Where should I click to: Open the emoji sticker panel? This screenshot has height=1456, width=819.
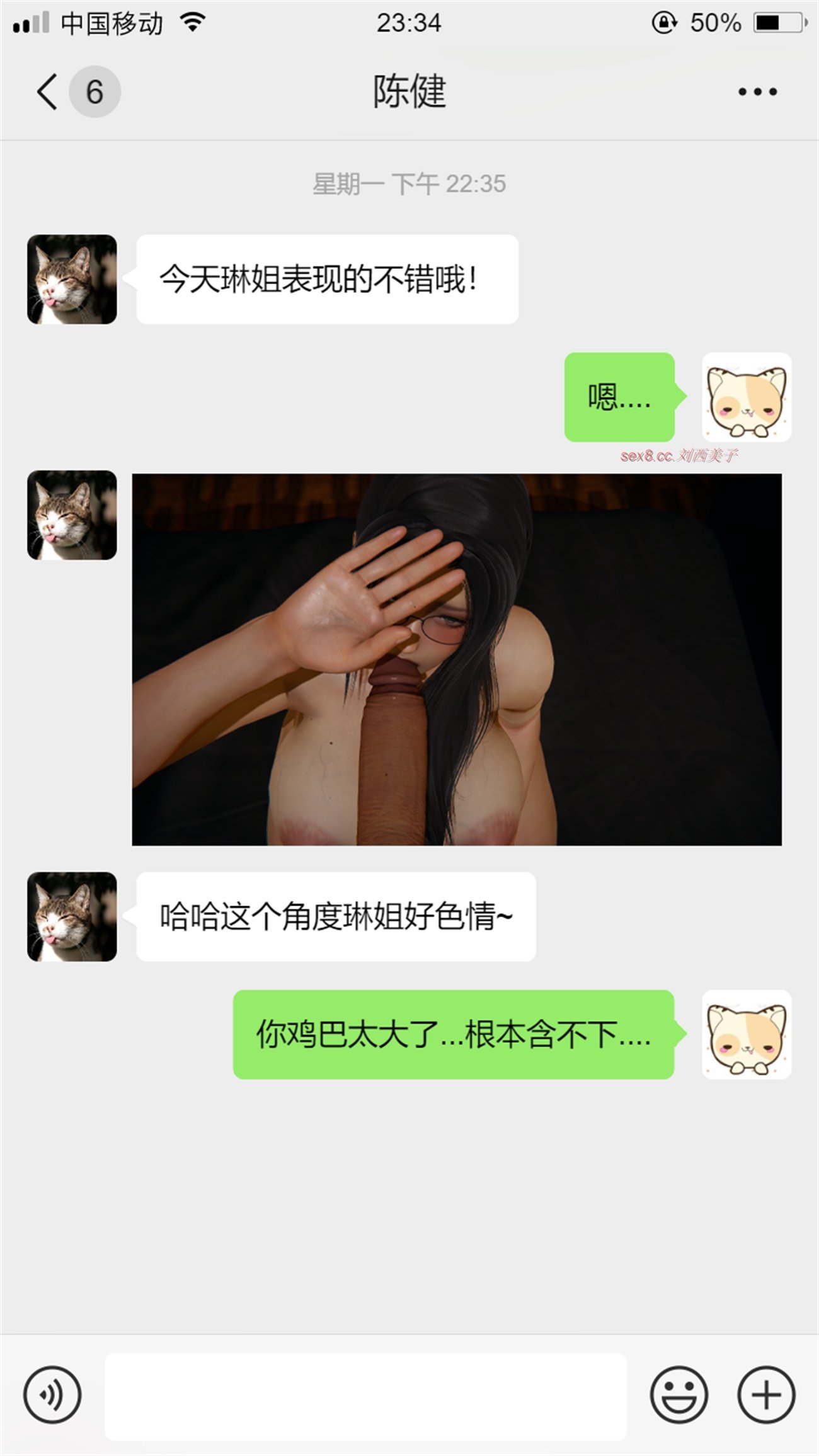[679, 1394]
